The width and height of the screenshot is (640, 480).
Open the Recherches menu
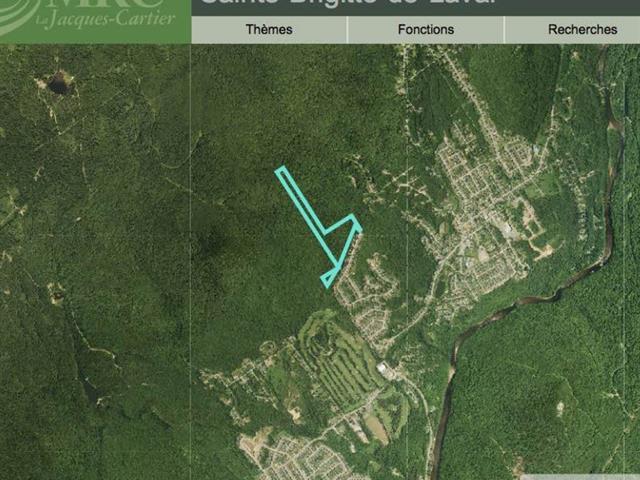tap(582, 29)
